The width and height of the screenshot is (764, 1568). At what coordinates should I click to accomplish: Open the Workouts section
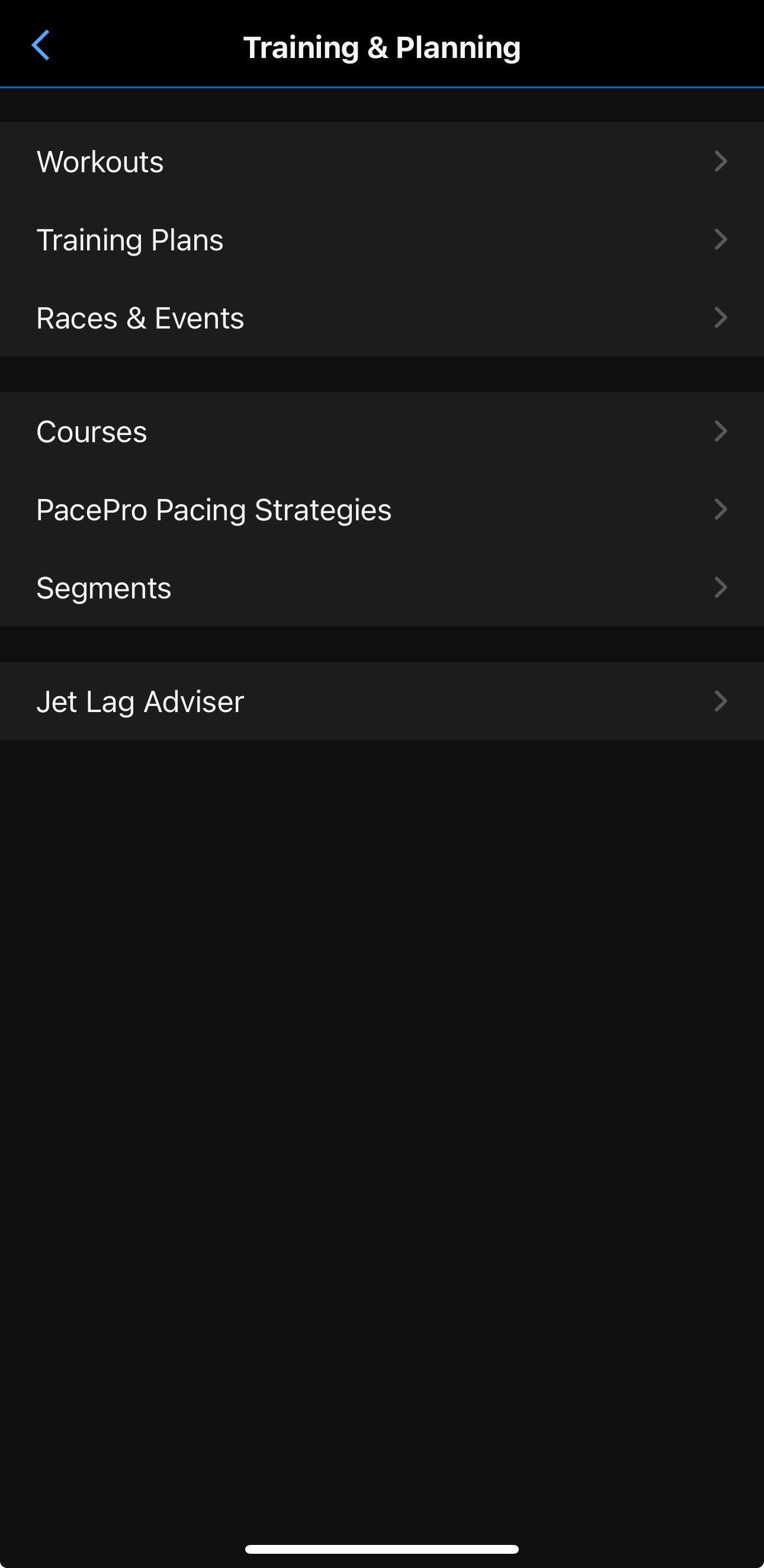point(381,162)
